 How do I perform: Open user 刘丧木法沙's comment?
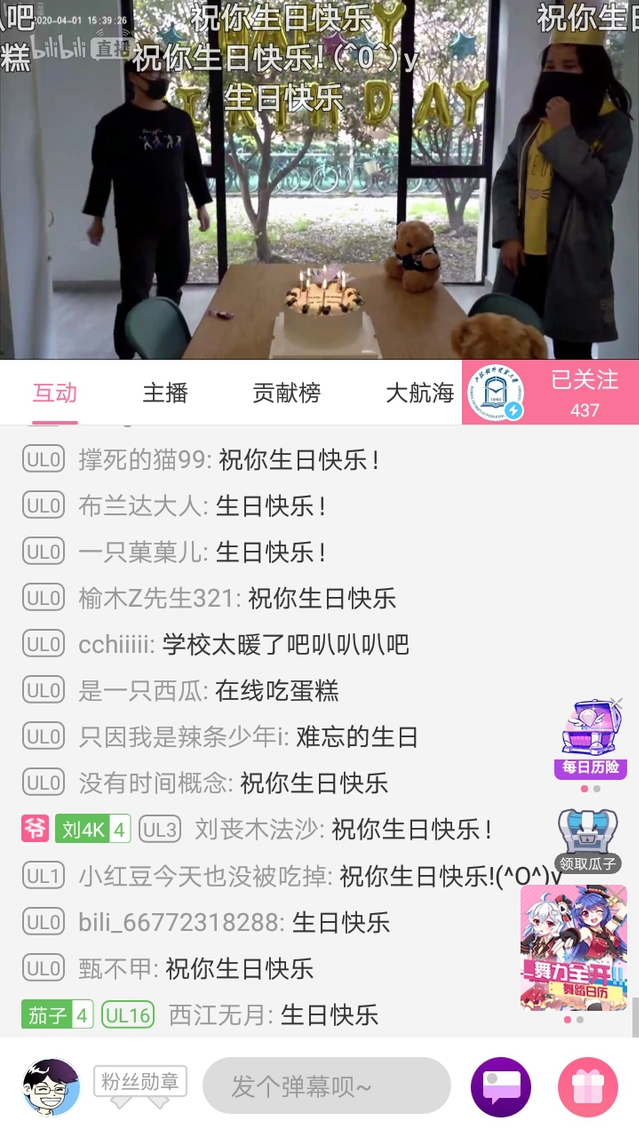point(340,830)
